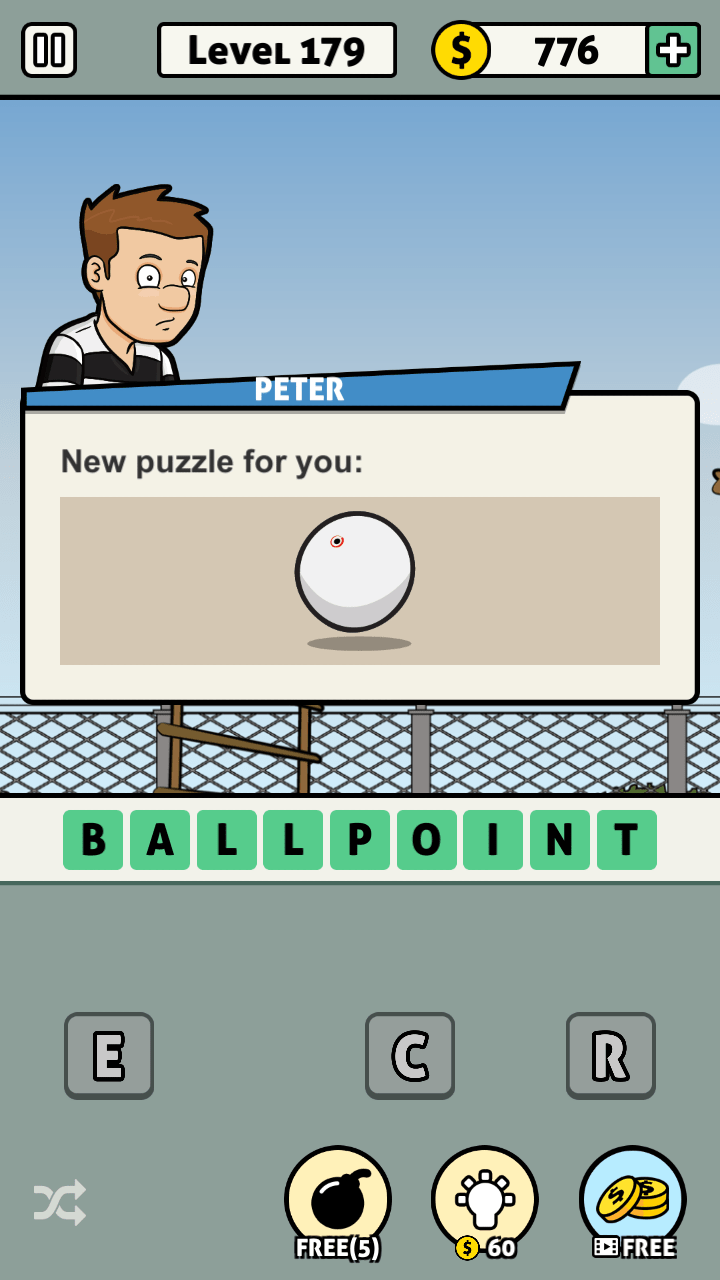Add more coins with the plus button
Image resolution: width=720 pixels, height=1280 pixels.
pos(672,50)
